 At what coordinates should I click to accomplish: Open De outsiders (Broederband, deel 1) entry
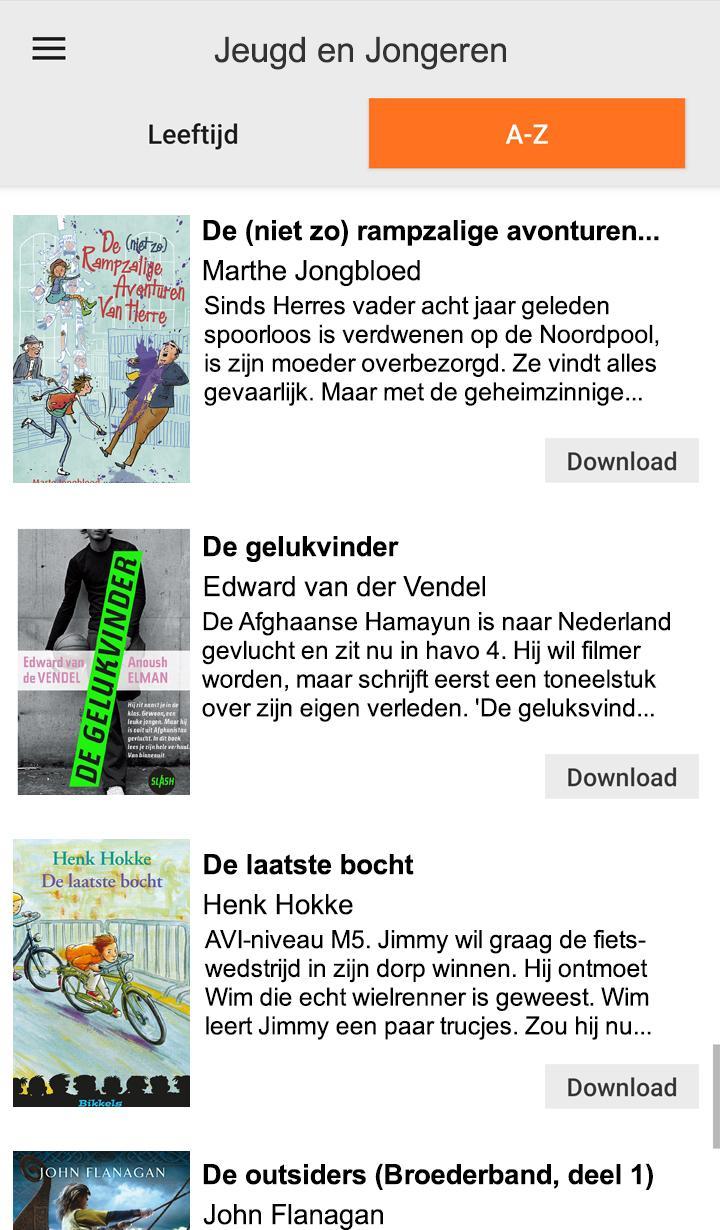(x=428, y=1175)
